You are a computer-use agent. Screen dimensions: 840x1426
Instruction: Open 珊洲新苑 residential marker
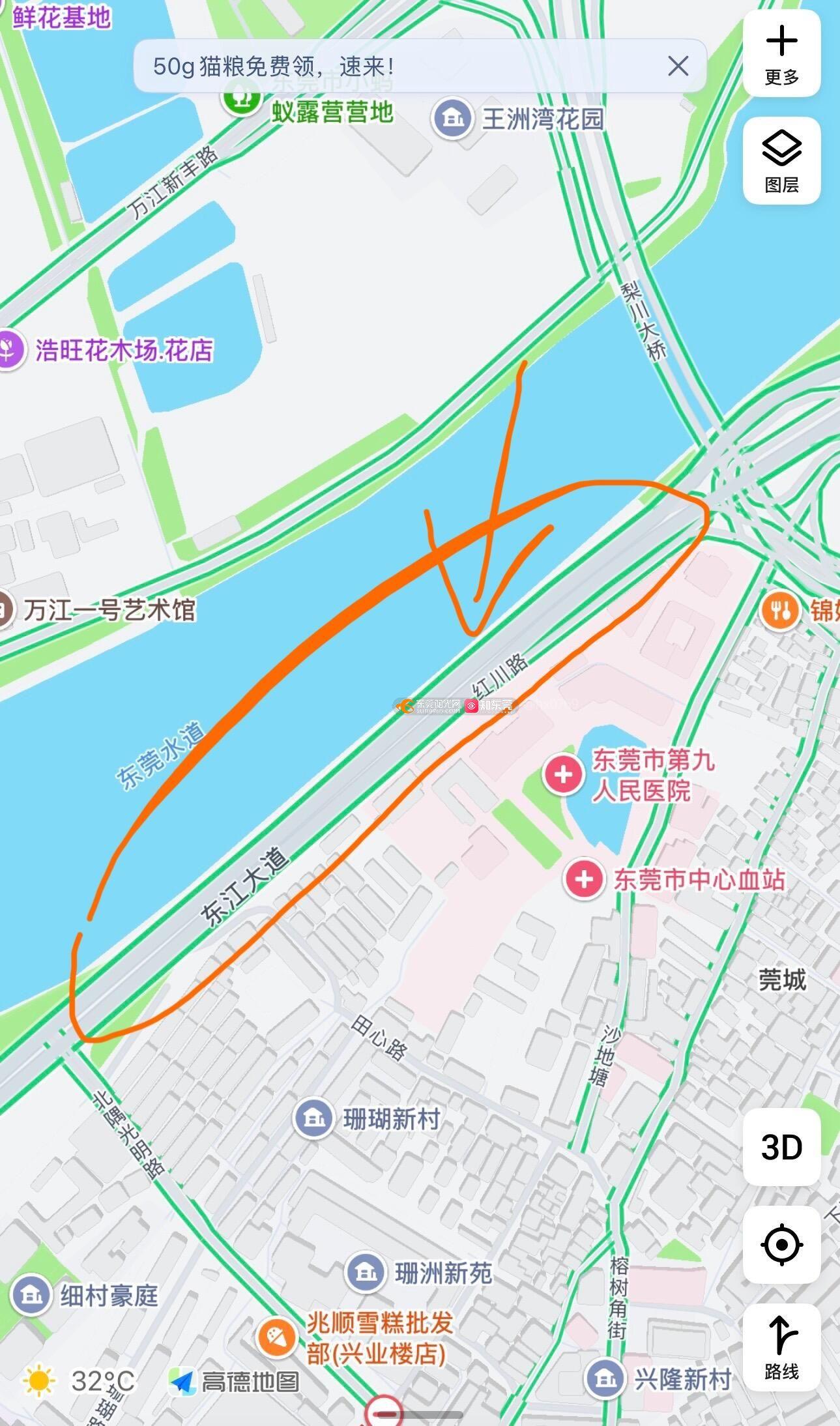pyautogui.click(x=365, y=1272)
